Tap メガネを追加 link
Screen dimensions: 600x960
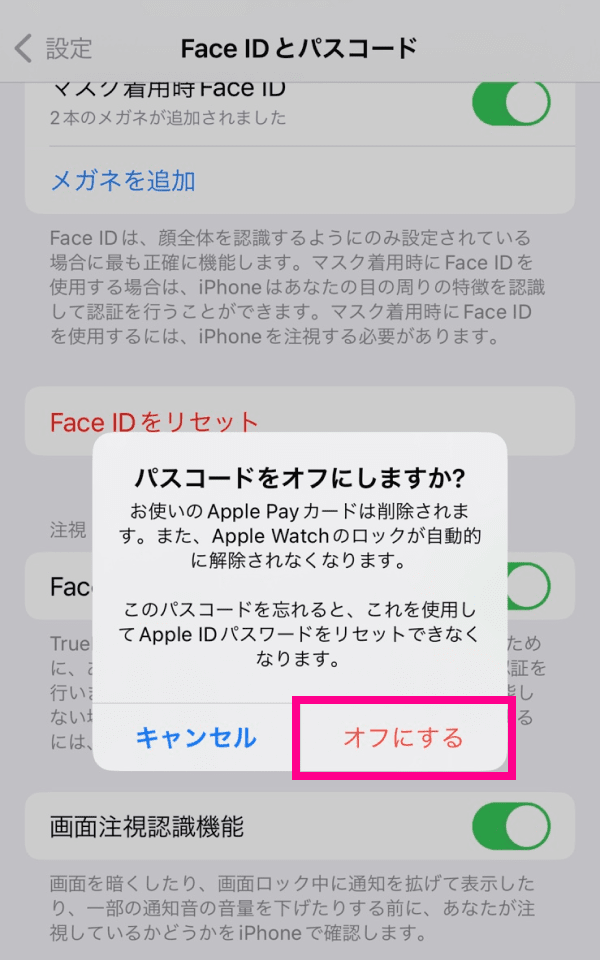coord(123,181)
